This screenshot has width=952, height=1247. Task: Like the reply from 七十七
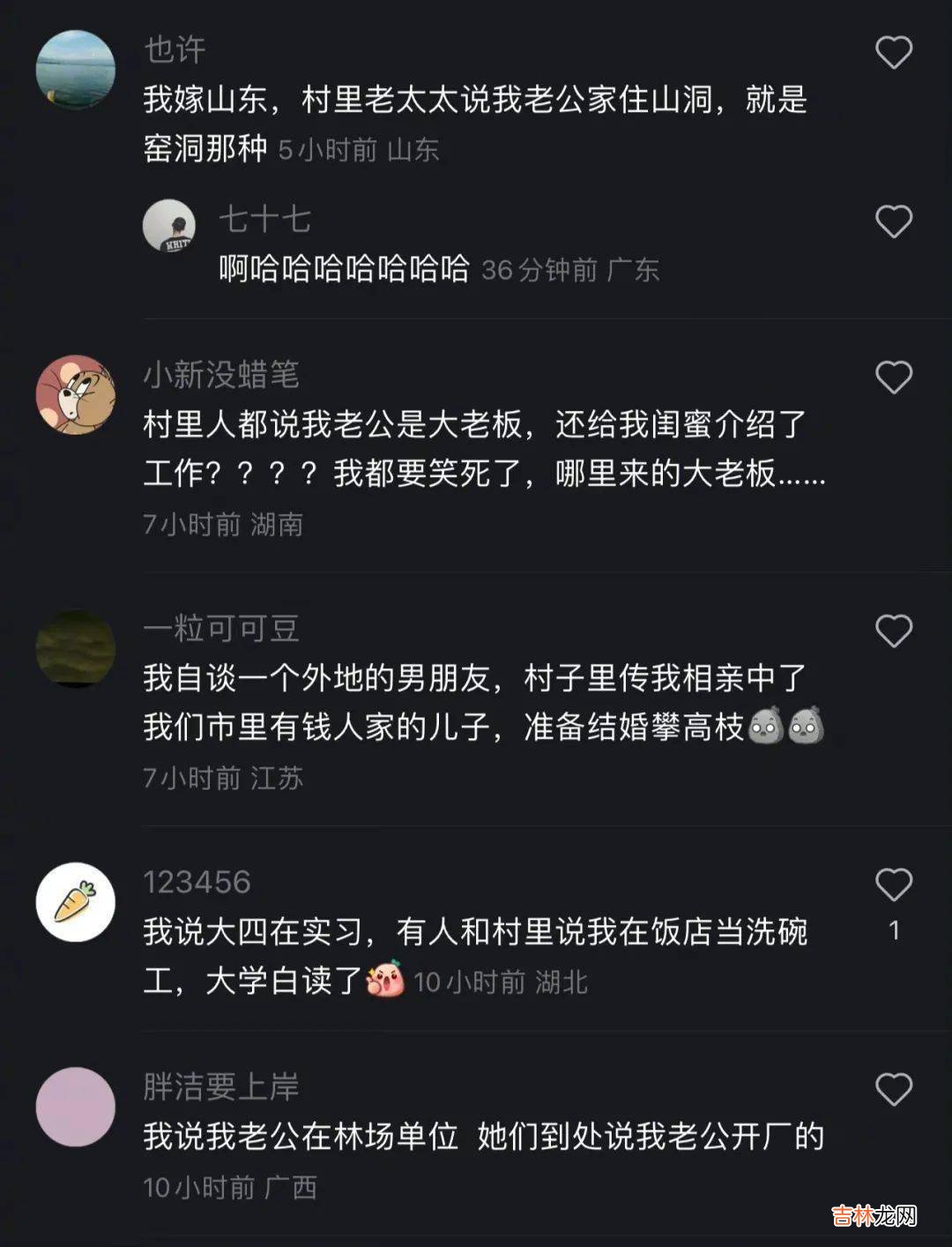point(893,221)
